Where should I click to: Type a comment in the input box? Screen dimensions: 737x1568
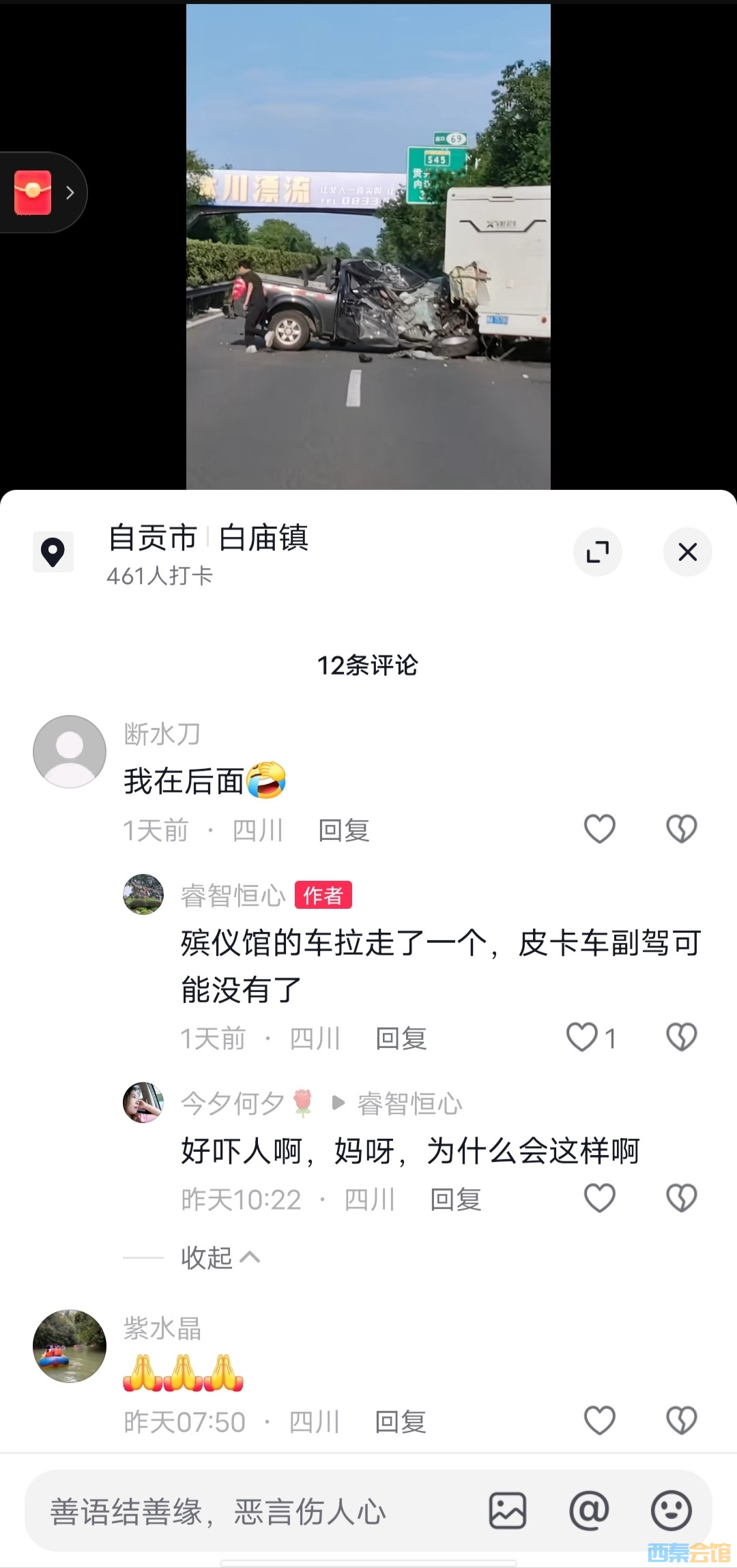click(252, 1511)
